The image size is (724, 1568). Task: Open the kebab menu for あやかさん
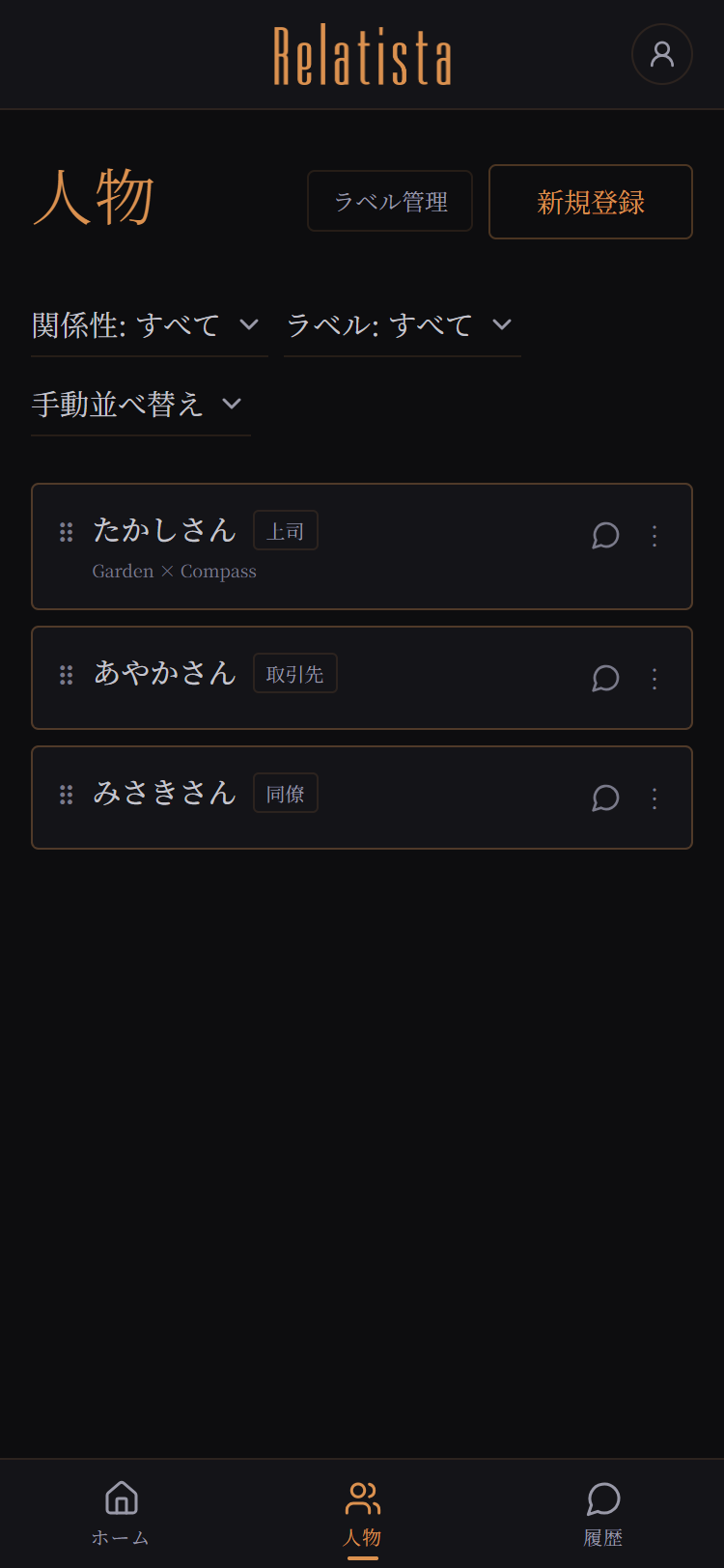pos(654,678)
